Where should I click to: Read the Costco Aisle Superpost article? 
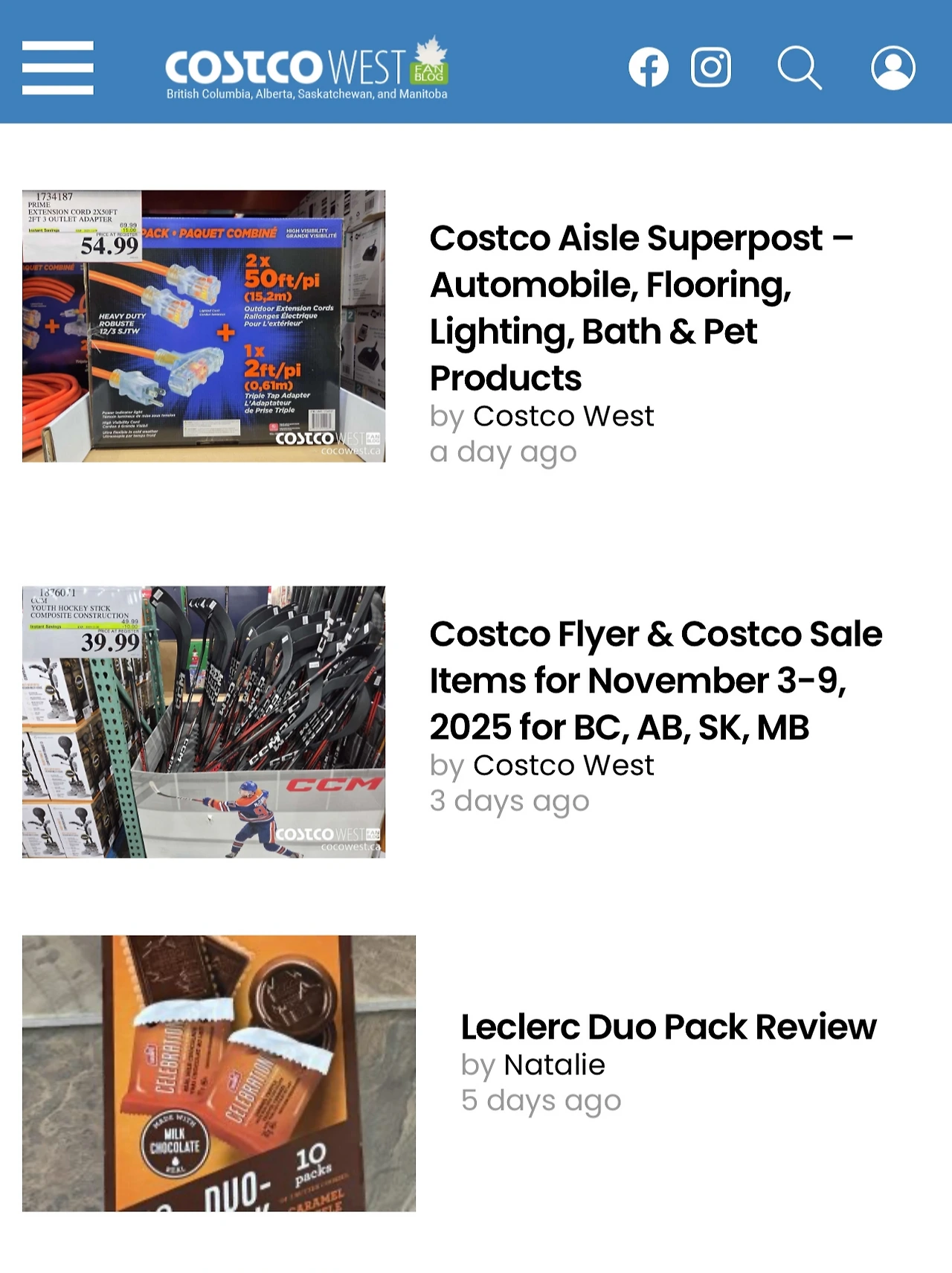640,307
